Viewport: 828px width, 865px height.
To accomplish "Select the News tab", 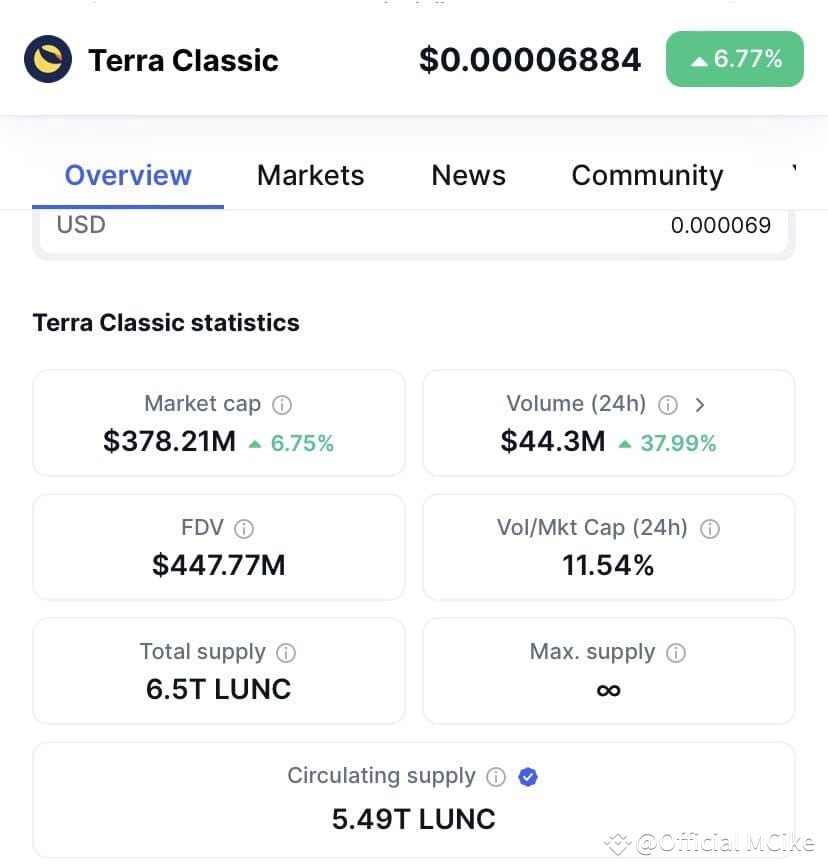I will click(x=468, y=175).
